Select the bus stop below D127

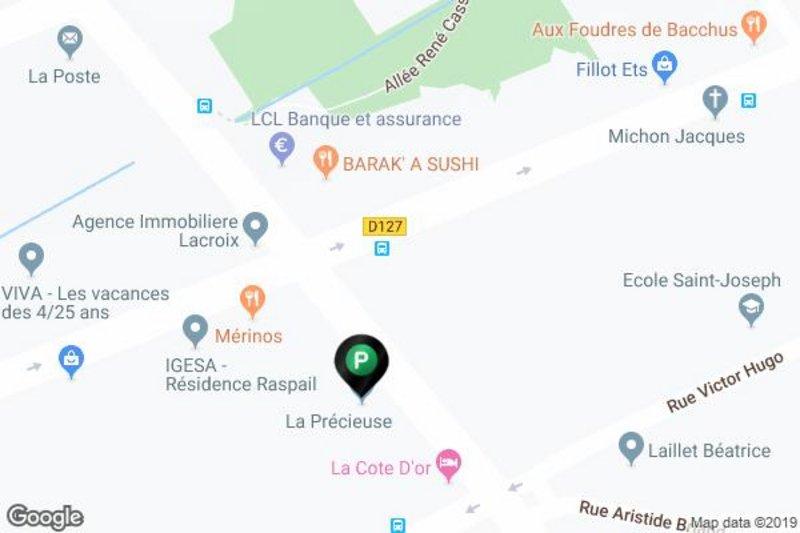(x=382, y=249)
